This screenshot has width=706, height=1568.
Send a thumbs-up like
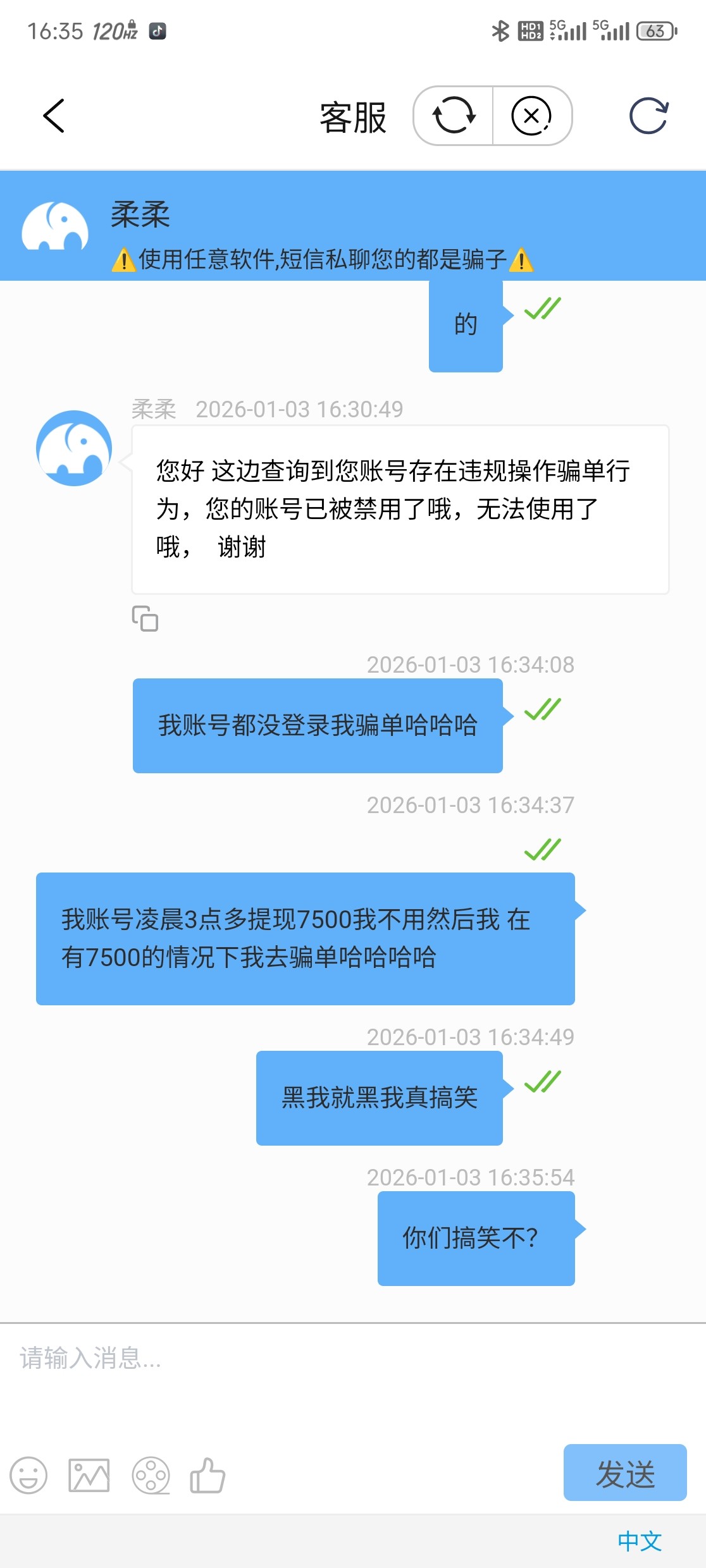pos(209,1476)
